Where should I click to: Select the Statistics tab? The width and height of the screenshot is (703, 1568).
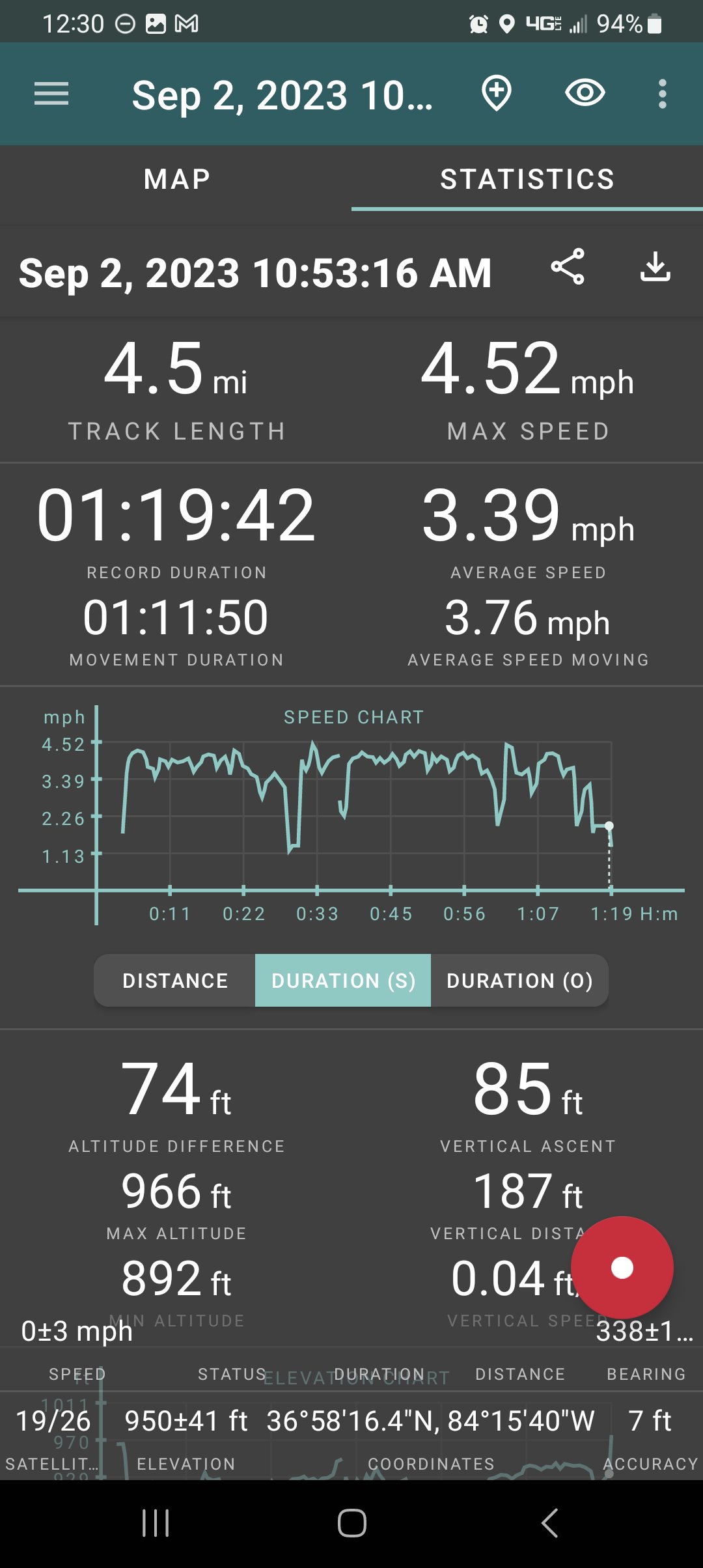tap(527, 179)
